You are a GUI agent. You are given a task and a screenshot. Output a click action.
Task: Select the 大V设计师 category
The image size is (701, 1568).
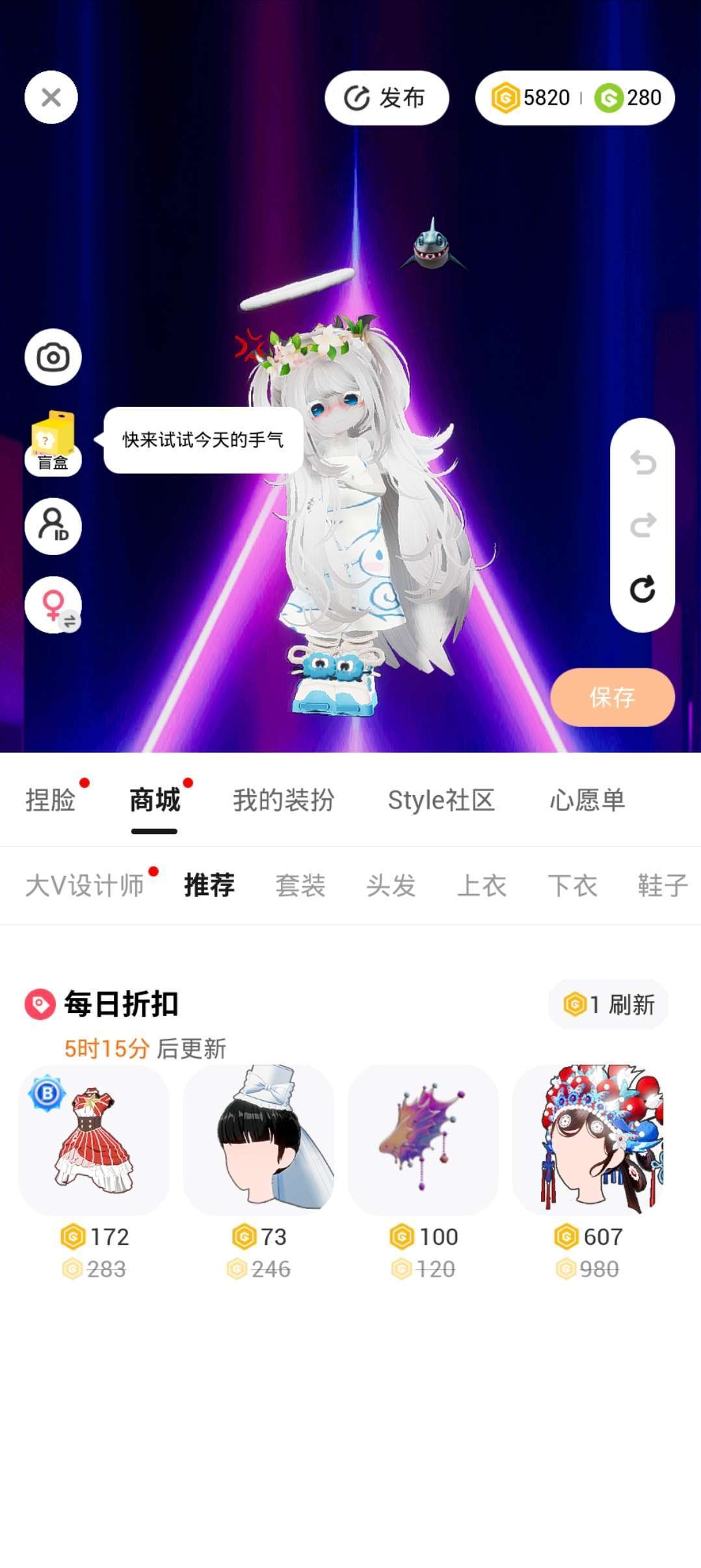coord(85,885)
